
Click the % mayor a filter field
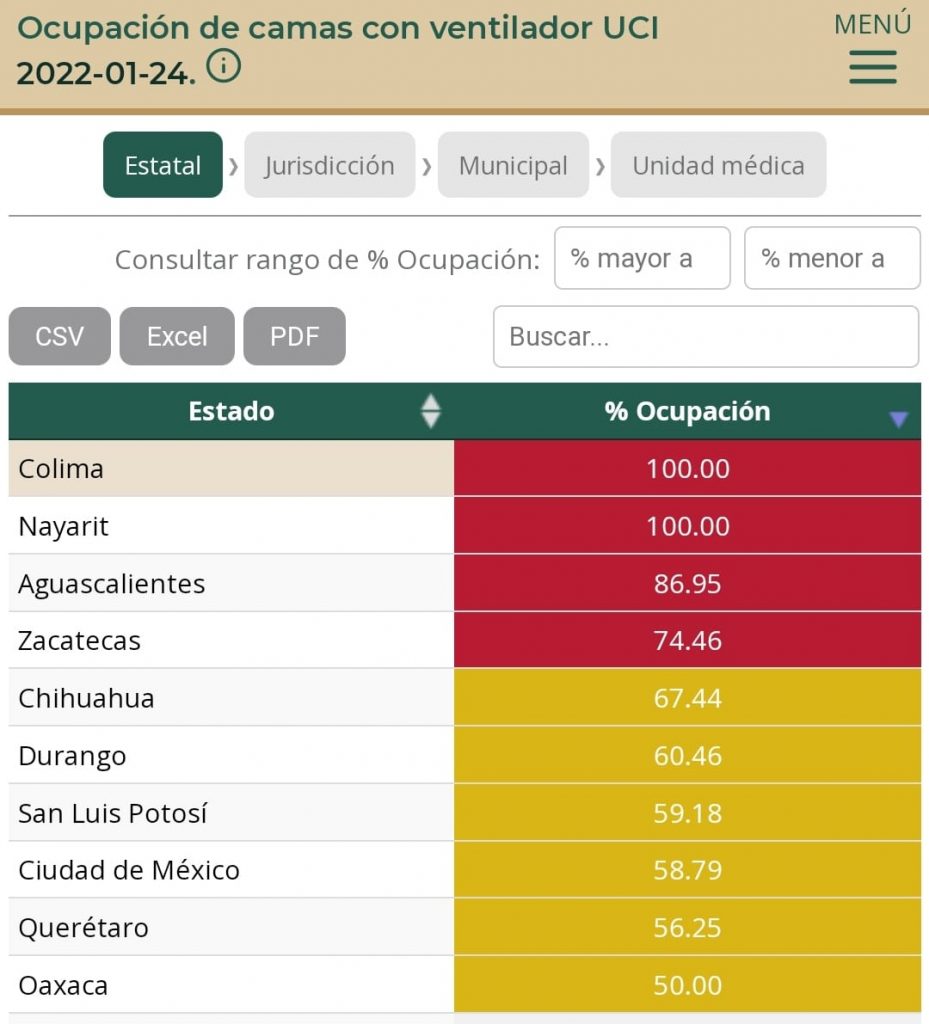coord(642,258)
